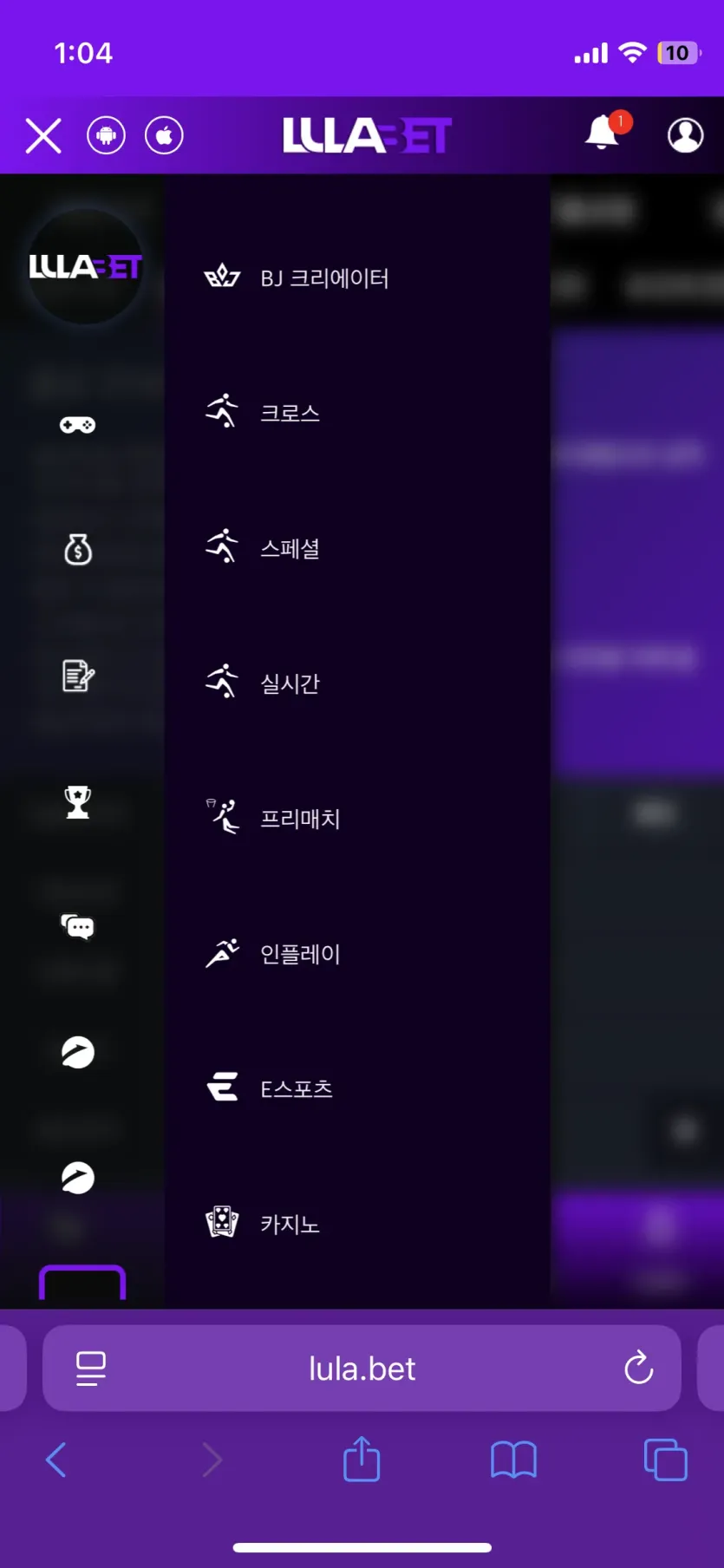Open the user profile icon
The image size is (724, 1568).
point(685,135)
